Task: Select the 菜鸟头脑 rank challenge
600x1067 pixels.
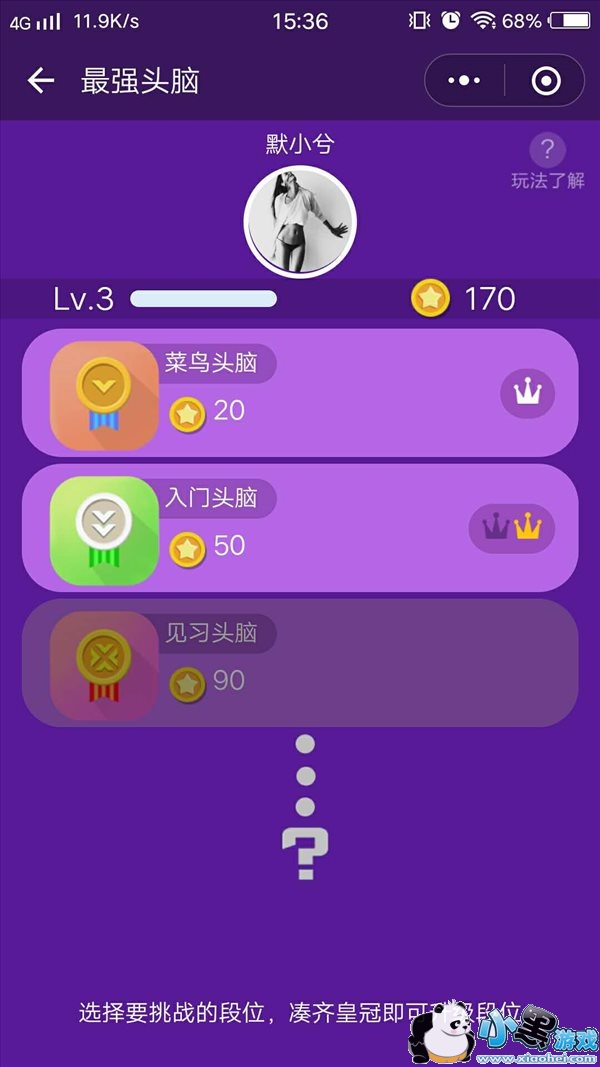Action: click(x=300, y=393)
